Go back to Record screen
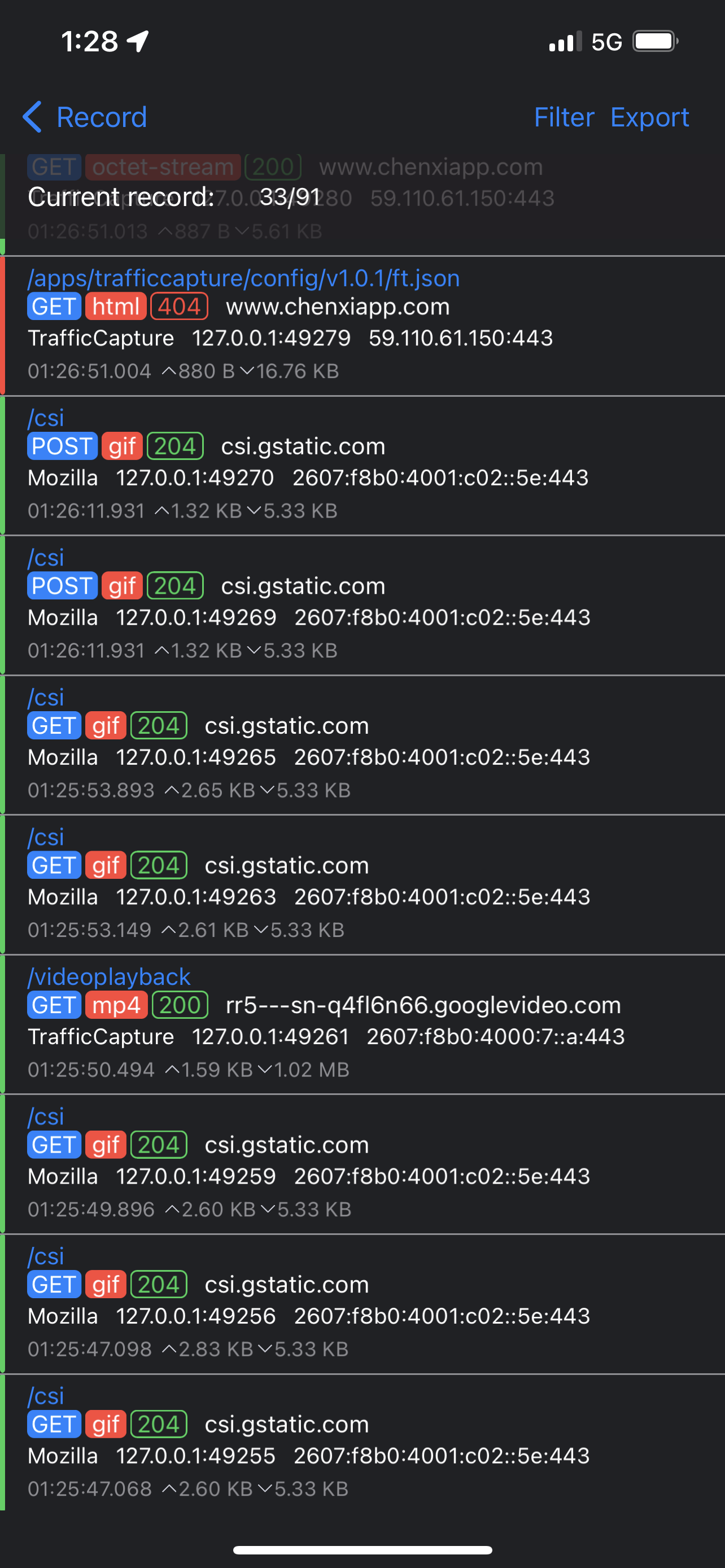The width and height of the screenshot is (725, 1568). [x=85, y=117]
